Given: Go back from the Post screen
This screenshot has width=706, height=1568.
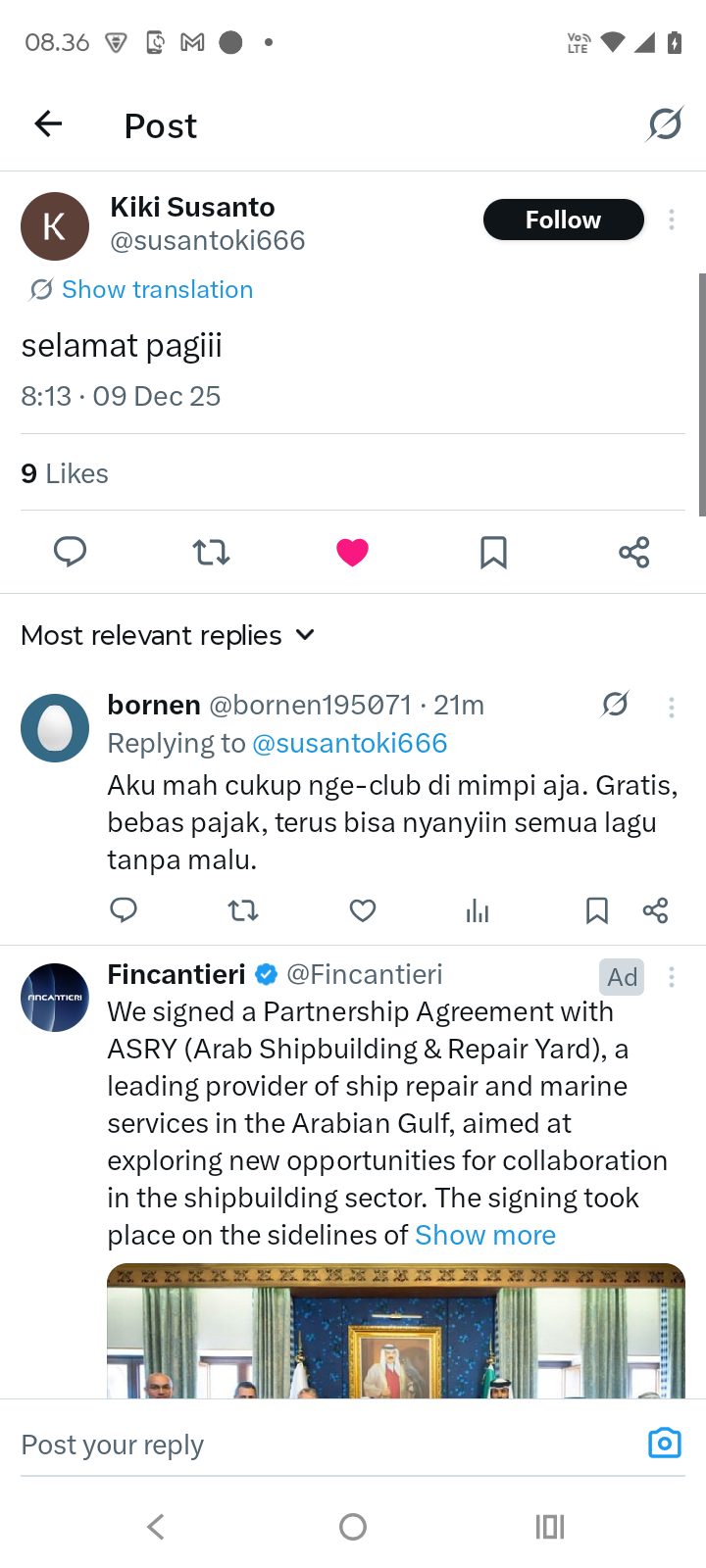Looking at the screenshot, I should tap(48, 124).
